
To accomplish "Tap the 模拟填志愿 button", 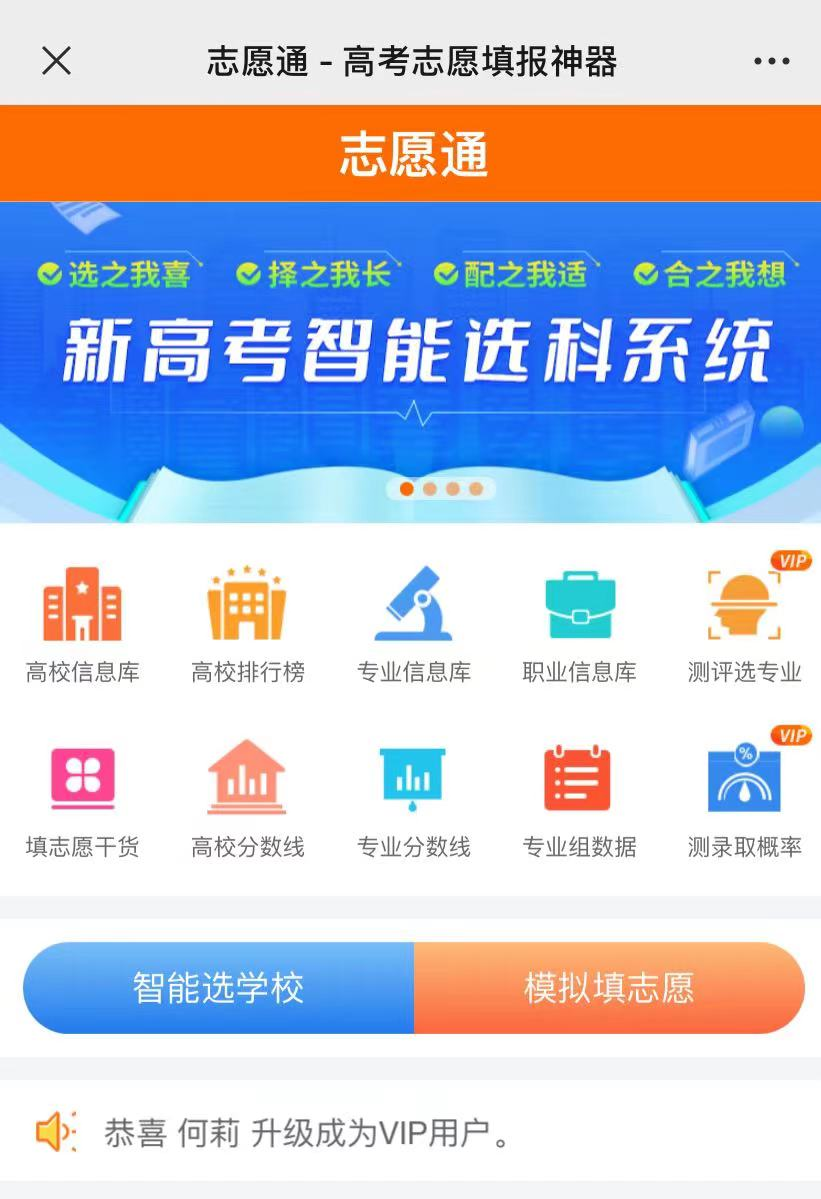I will pos(608,988).
